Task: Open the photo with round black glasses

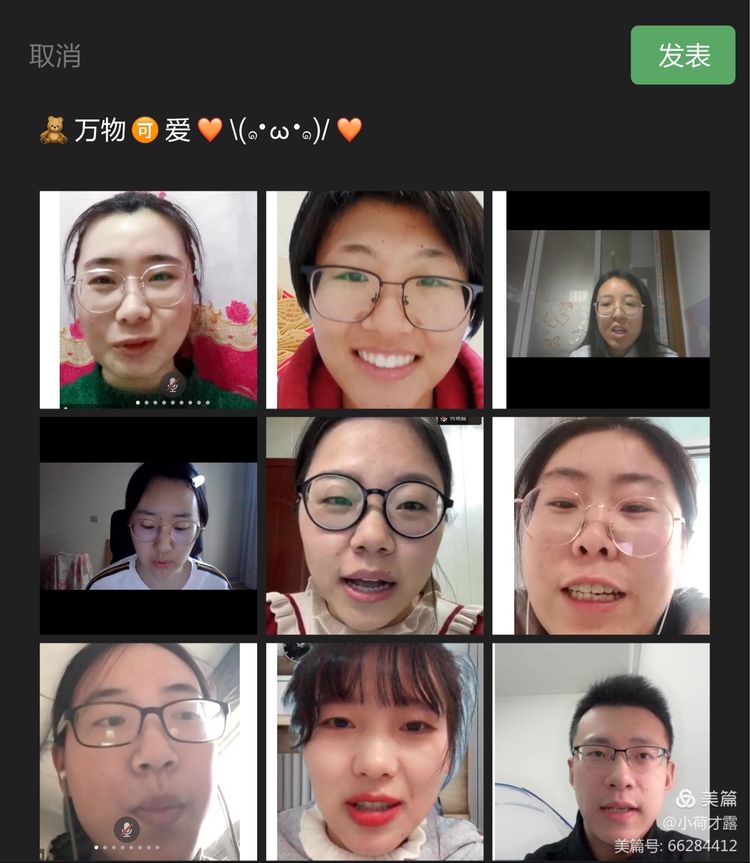Action: tap(375, 526)
